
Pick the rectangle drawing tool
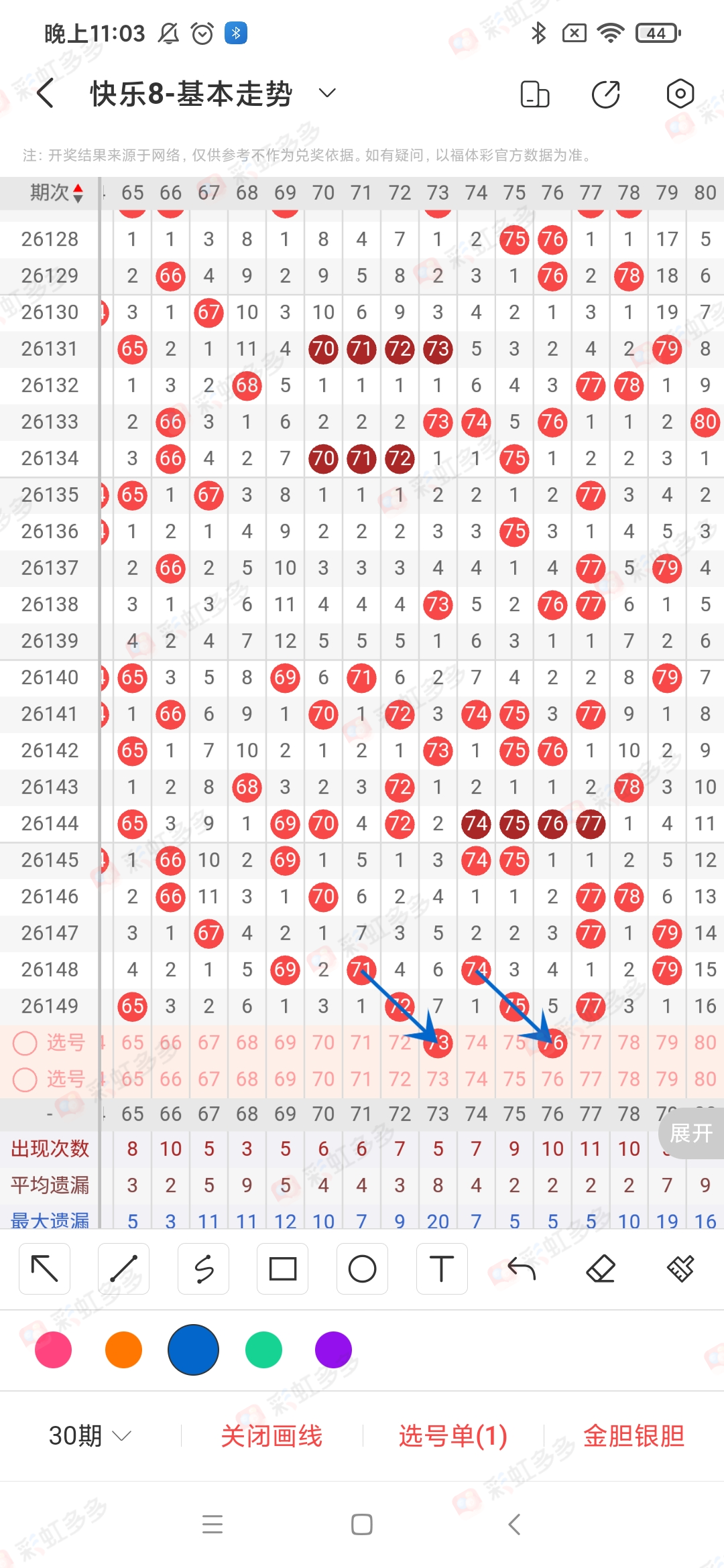click(283, 1268)
